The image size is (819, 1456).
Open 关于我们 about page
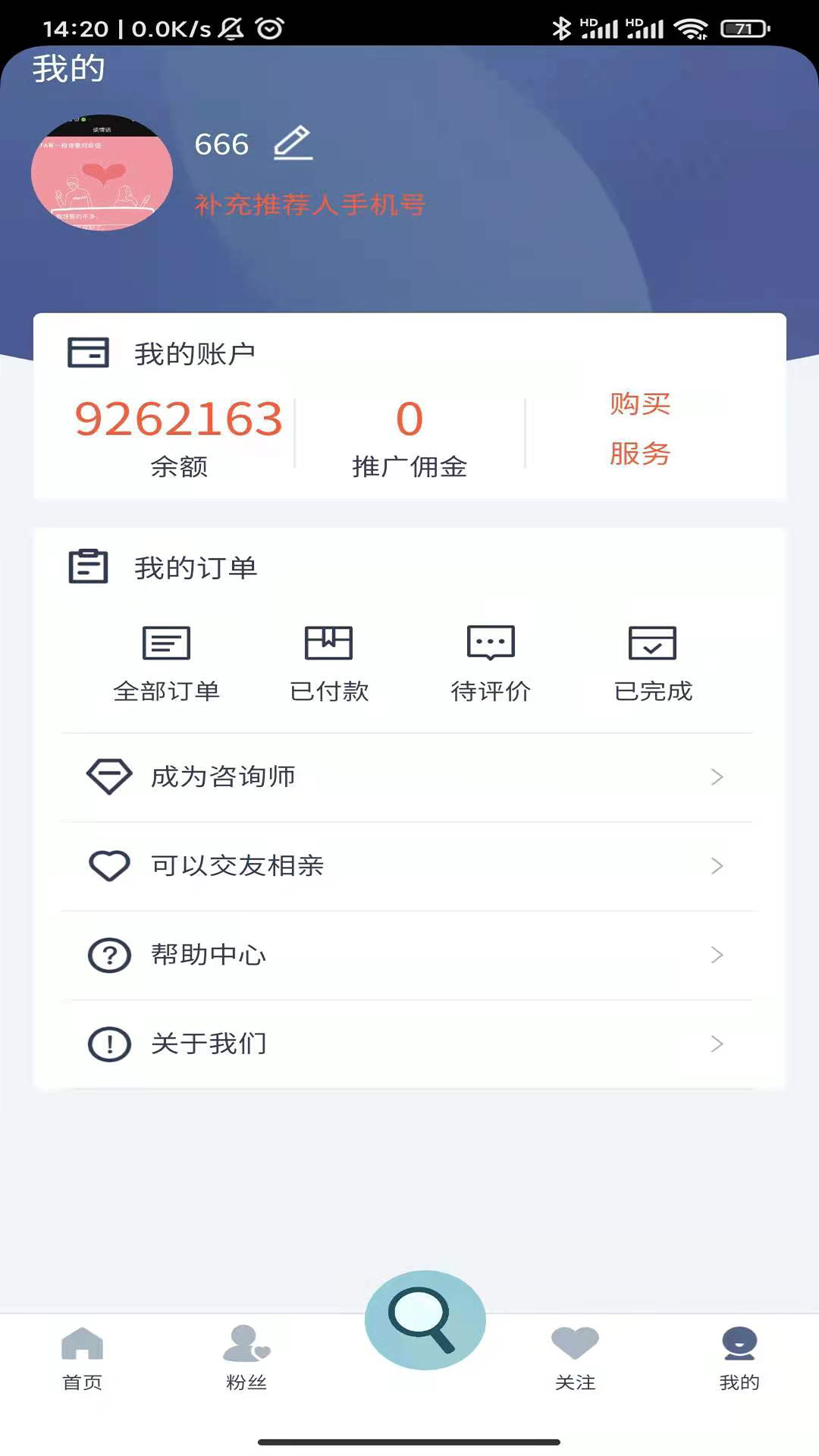(408, 1044)
